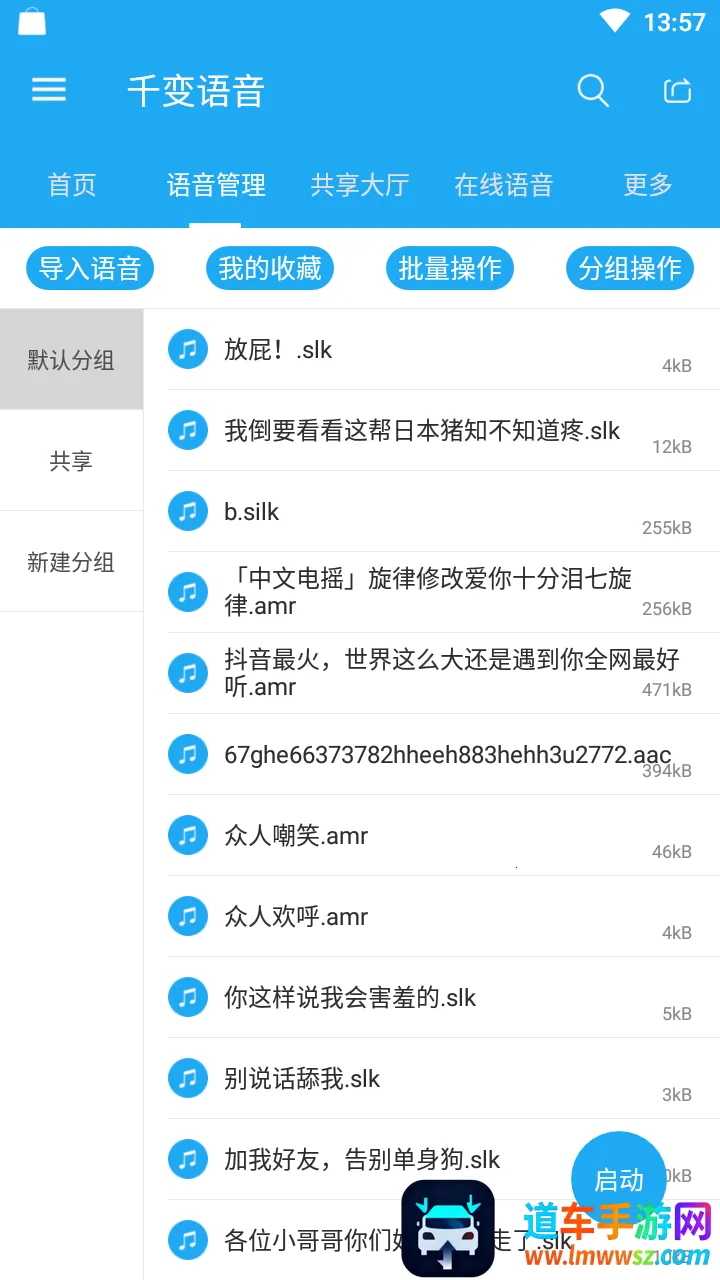Image resolution: width=720 pixels, height=1280 pixels.
Task: Select the 默认分组 group
Action: (71, 360)
